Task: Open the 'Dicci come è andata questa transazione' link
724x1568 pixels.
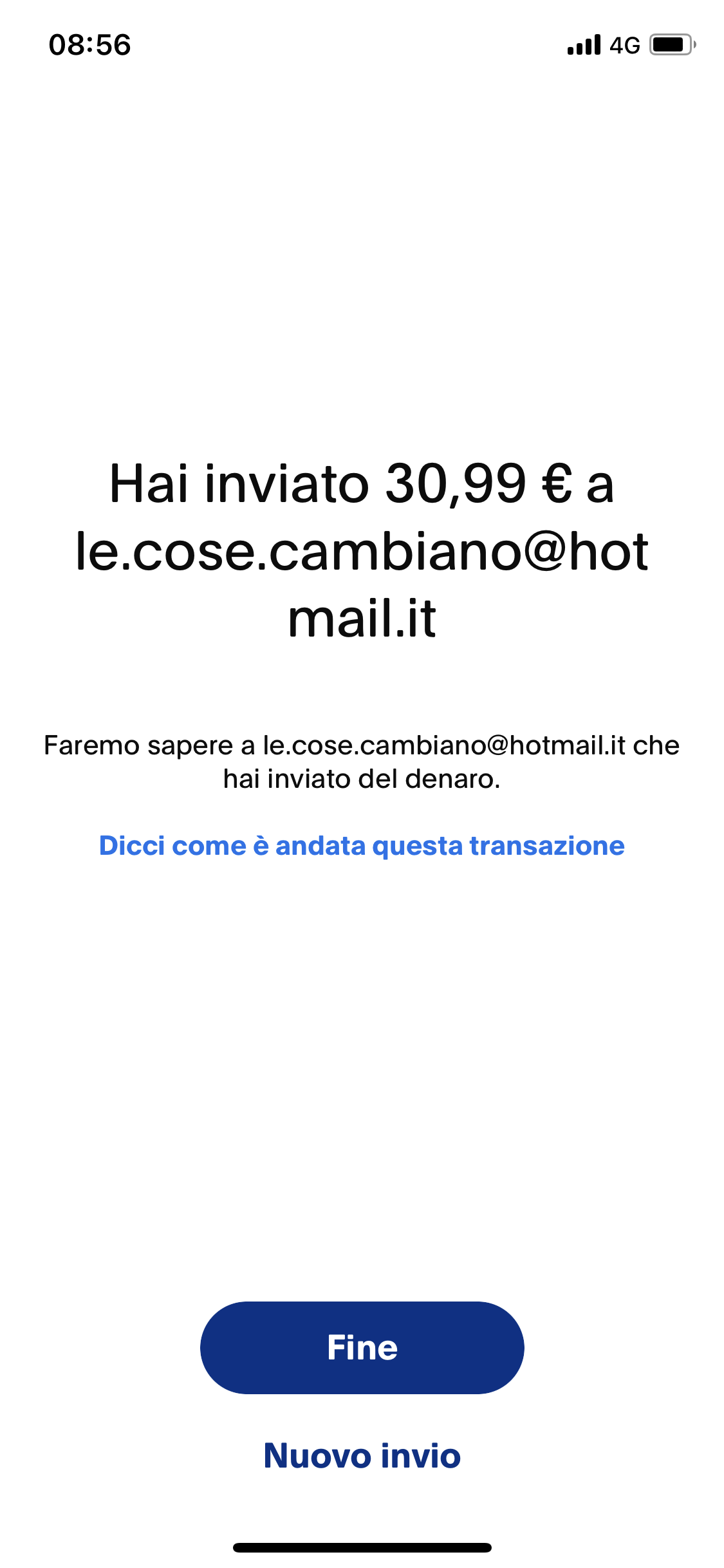Action: (362, 845)
